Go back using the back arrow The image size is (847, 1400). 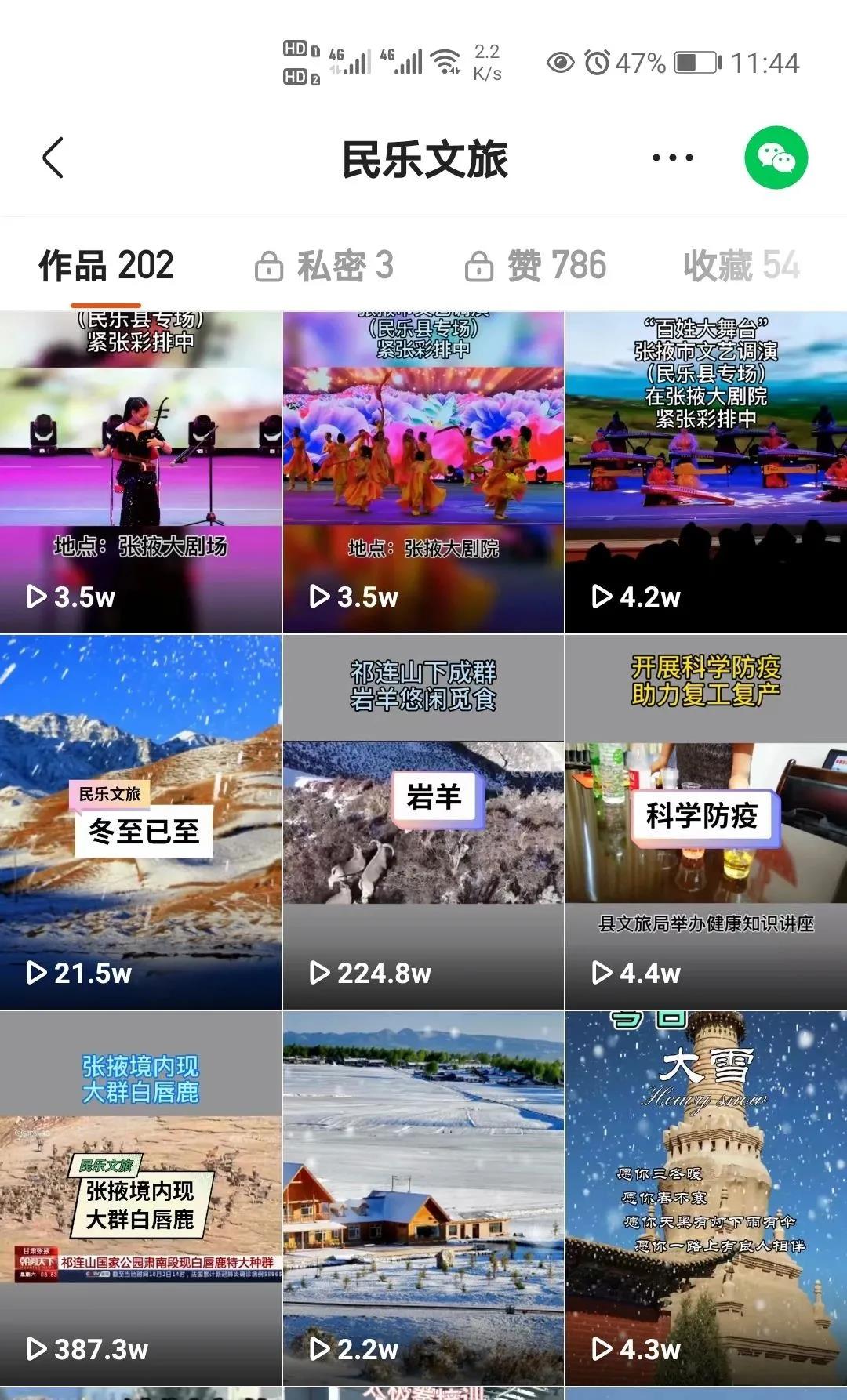(x=53, y=158)
